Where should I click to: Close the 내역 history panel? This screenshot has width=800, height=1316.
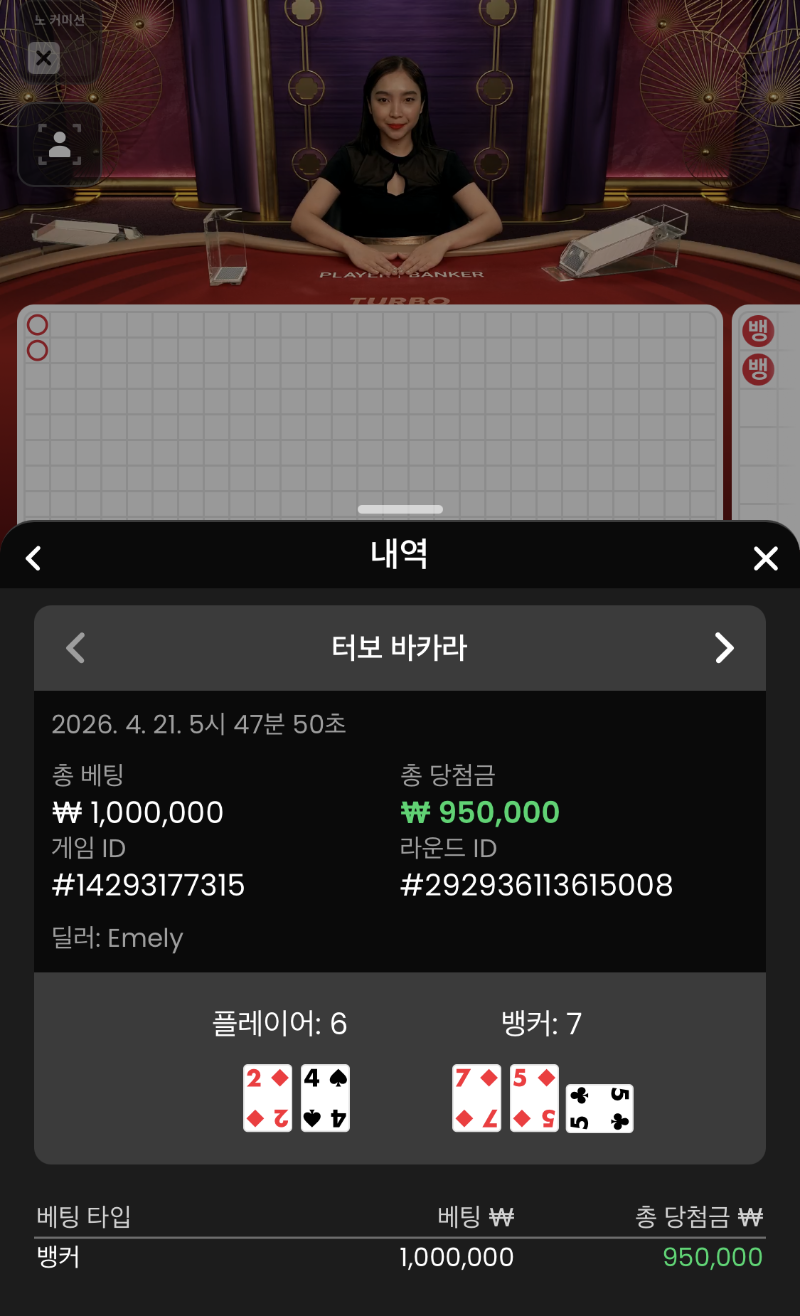(x=765, y=558)
